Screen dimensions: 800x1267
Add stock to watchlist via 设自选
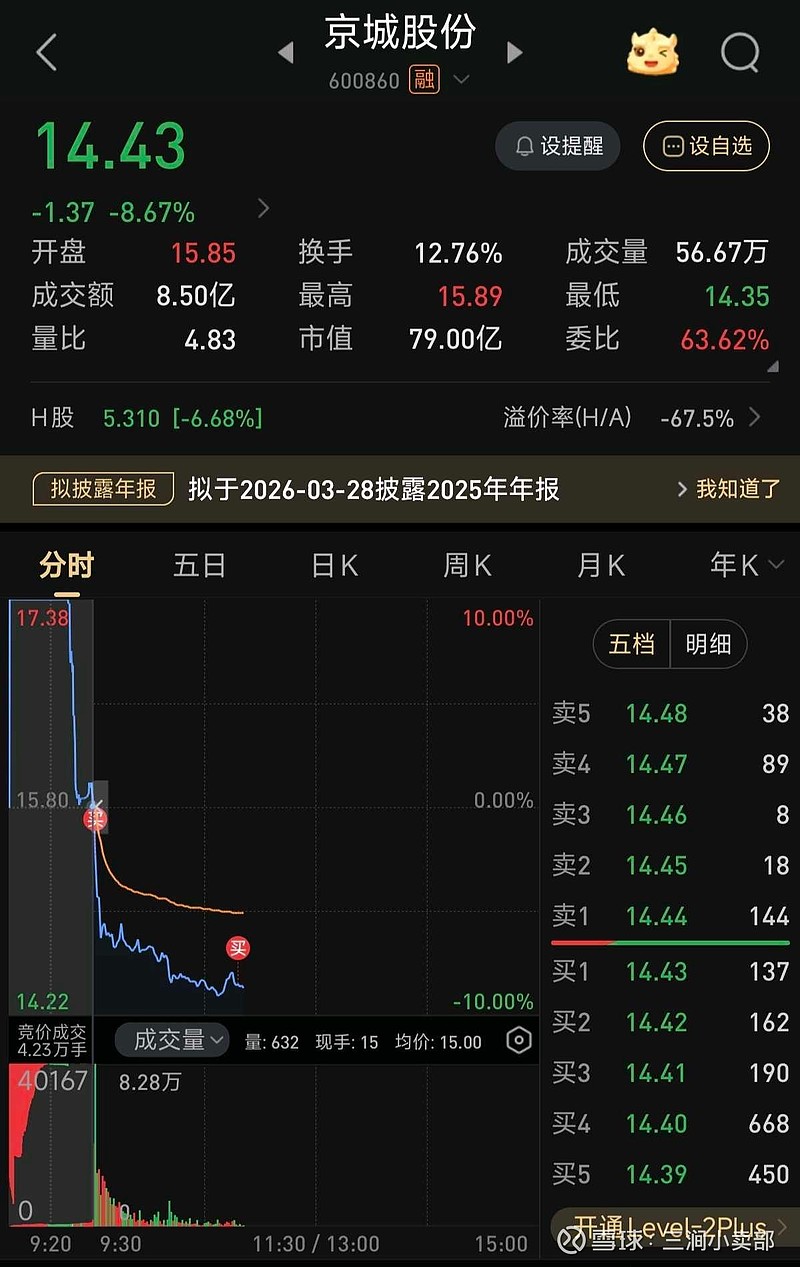point(706,146)
